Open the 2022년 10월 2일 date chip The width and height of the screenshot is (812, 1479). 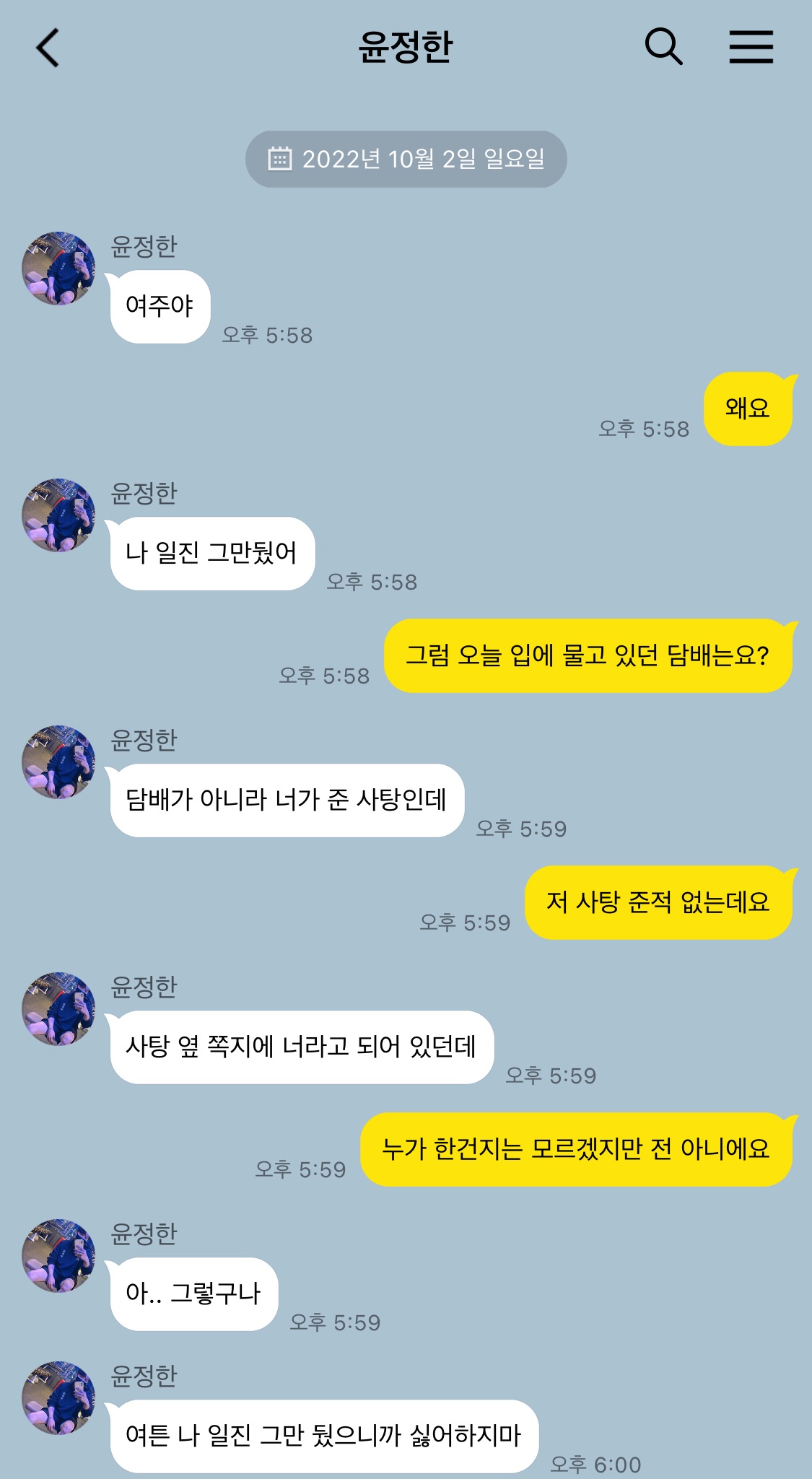point(406,159)
